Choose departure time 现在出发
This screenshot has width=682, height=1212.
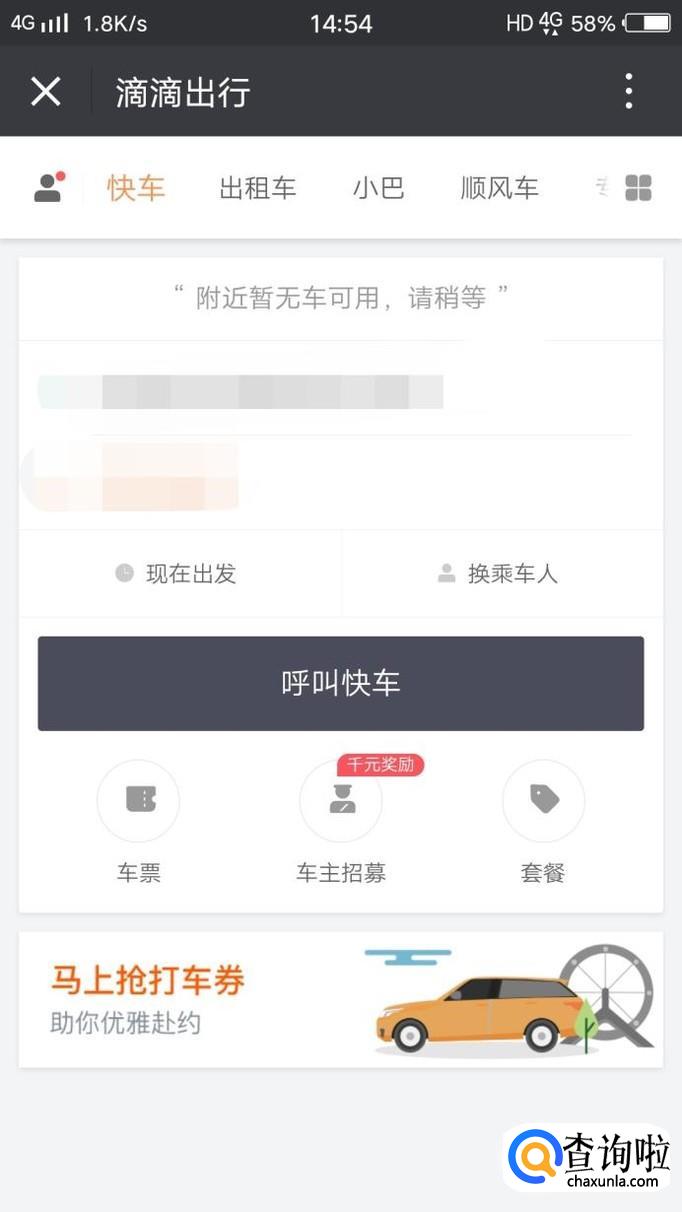(177, 574)
